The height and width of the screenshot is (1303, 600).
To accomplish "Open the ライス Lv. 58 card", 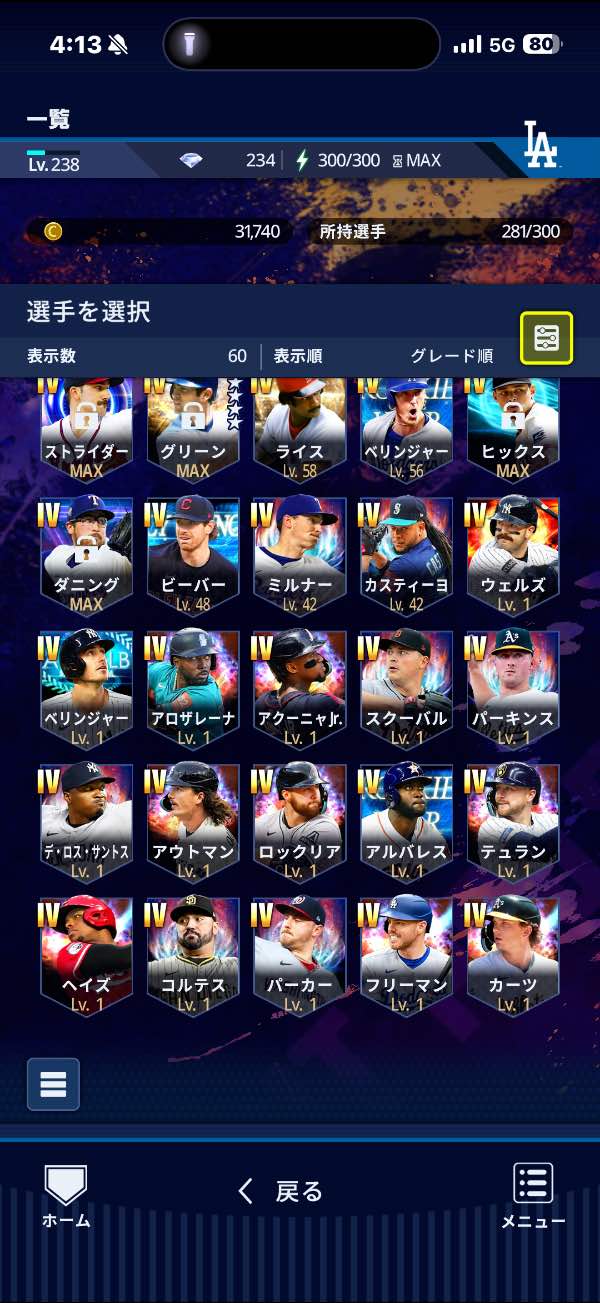I will coord(300,430).
